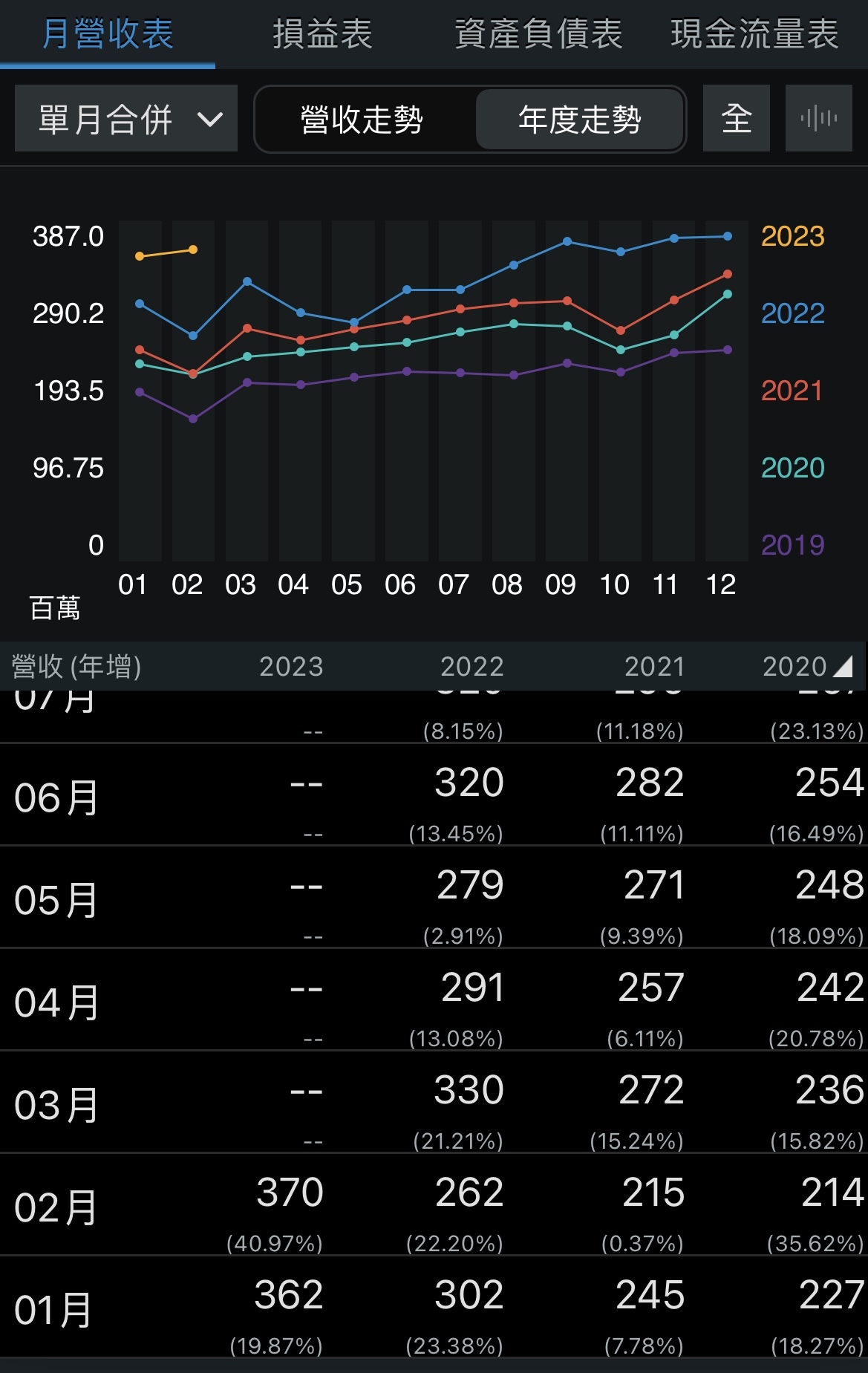Toggle the 2019 series in chart legend
This screenshot has width=868, height=1373.
coord(792,545)
